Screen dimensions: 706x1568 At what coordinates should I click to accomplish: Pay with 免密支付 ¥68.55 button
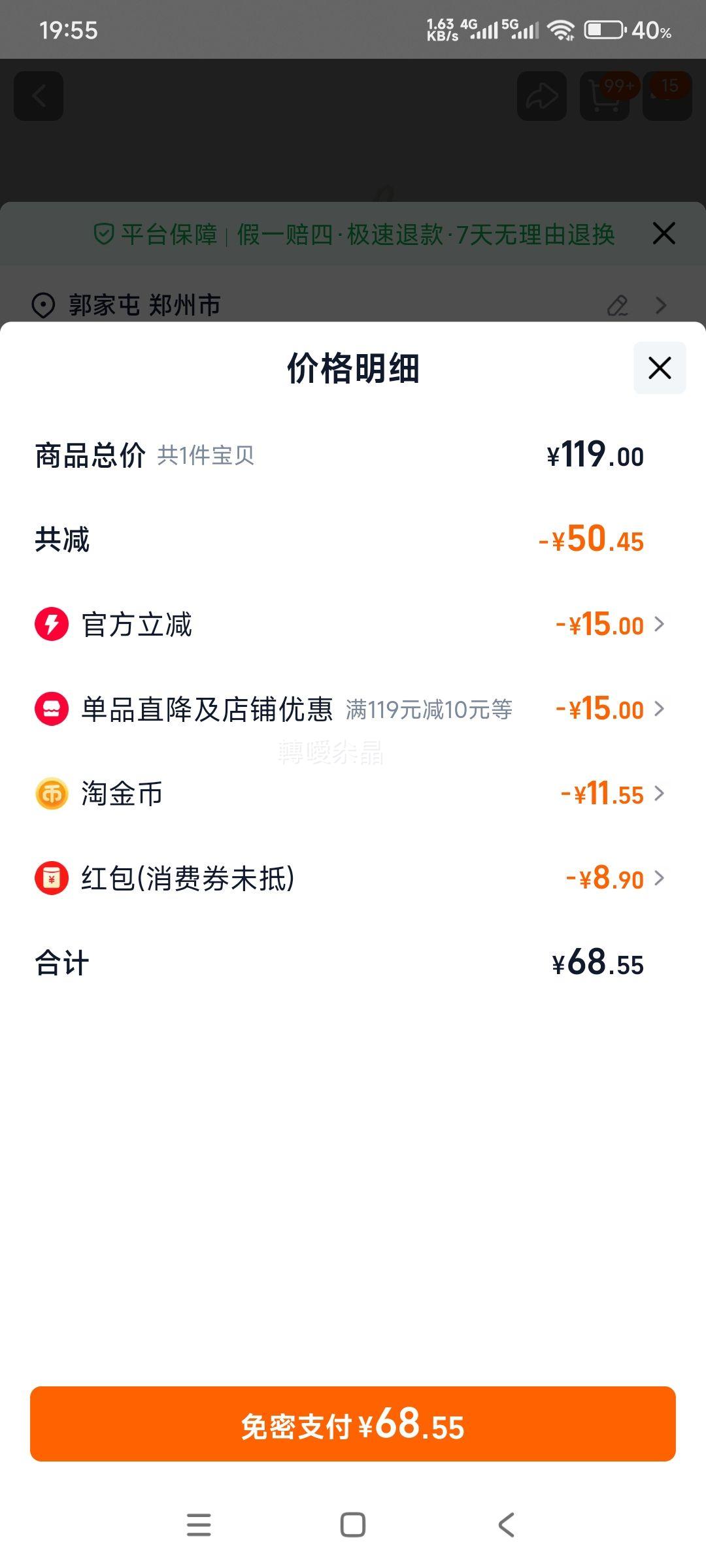pos(353,1424)
